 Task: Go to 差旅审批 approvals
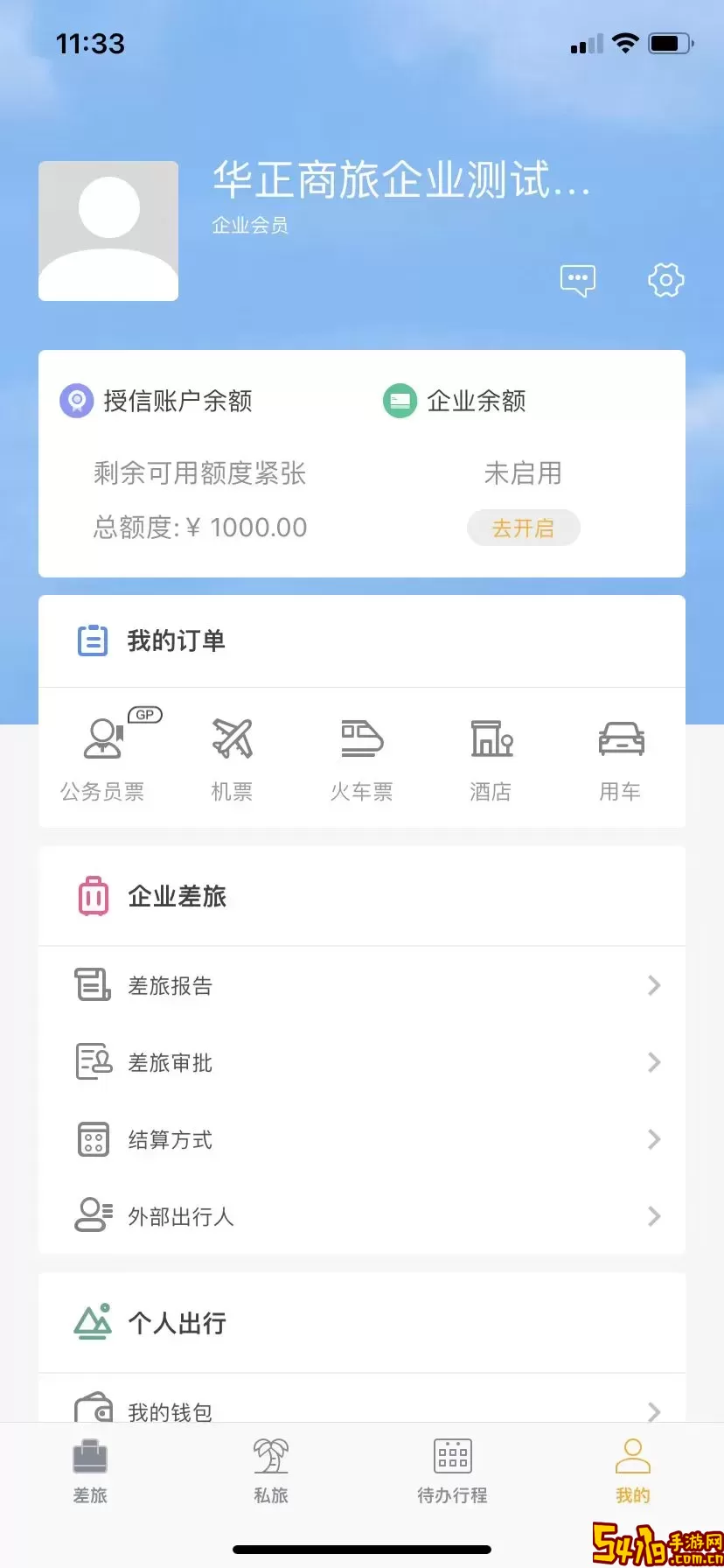(x=362, y=1062)
